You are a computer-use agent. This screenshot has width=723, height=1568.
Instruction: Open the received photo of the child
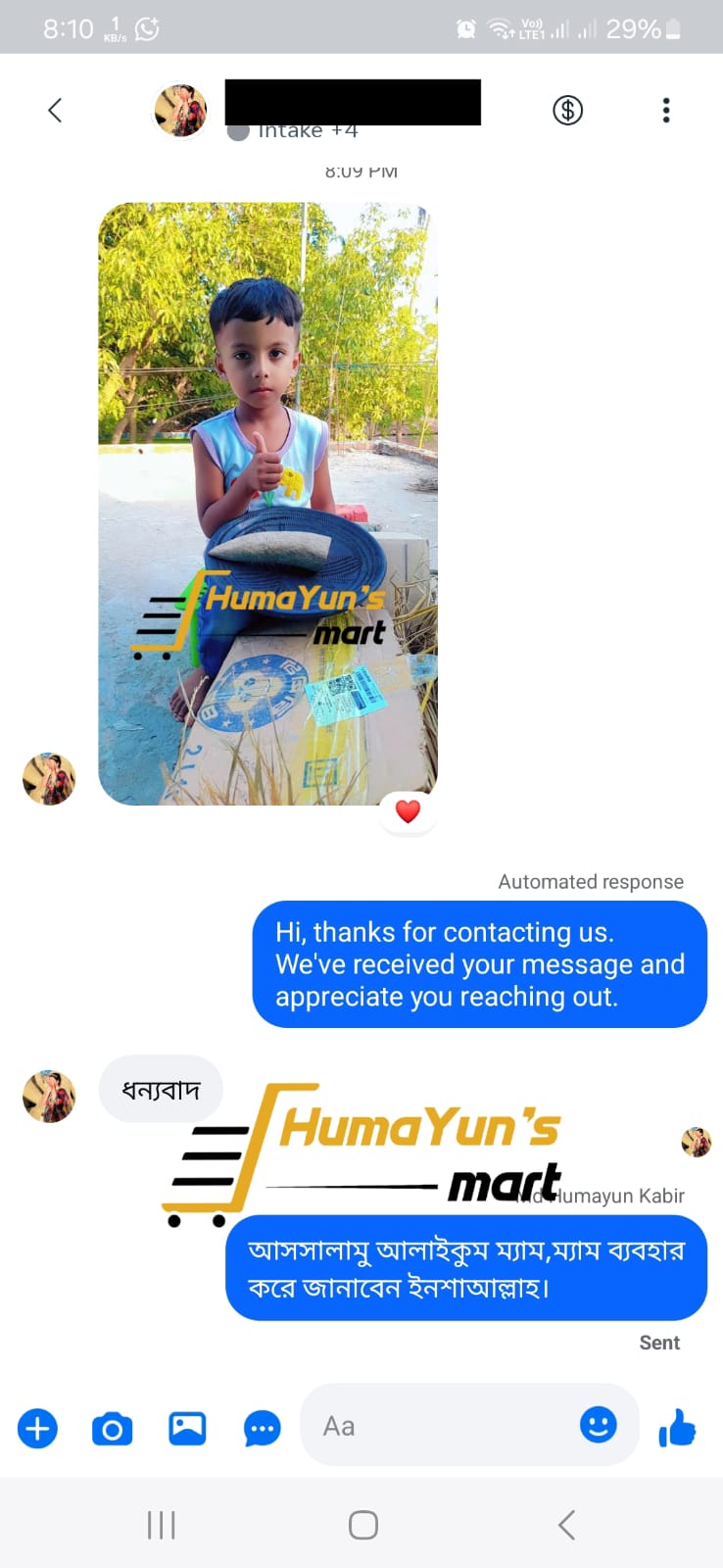[x=267, y=504]
